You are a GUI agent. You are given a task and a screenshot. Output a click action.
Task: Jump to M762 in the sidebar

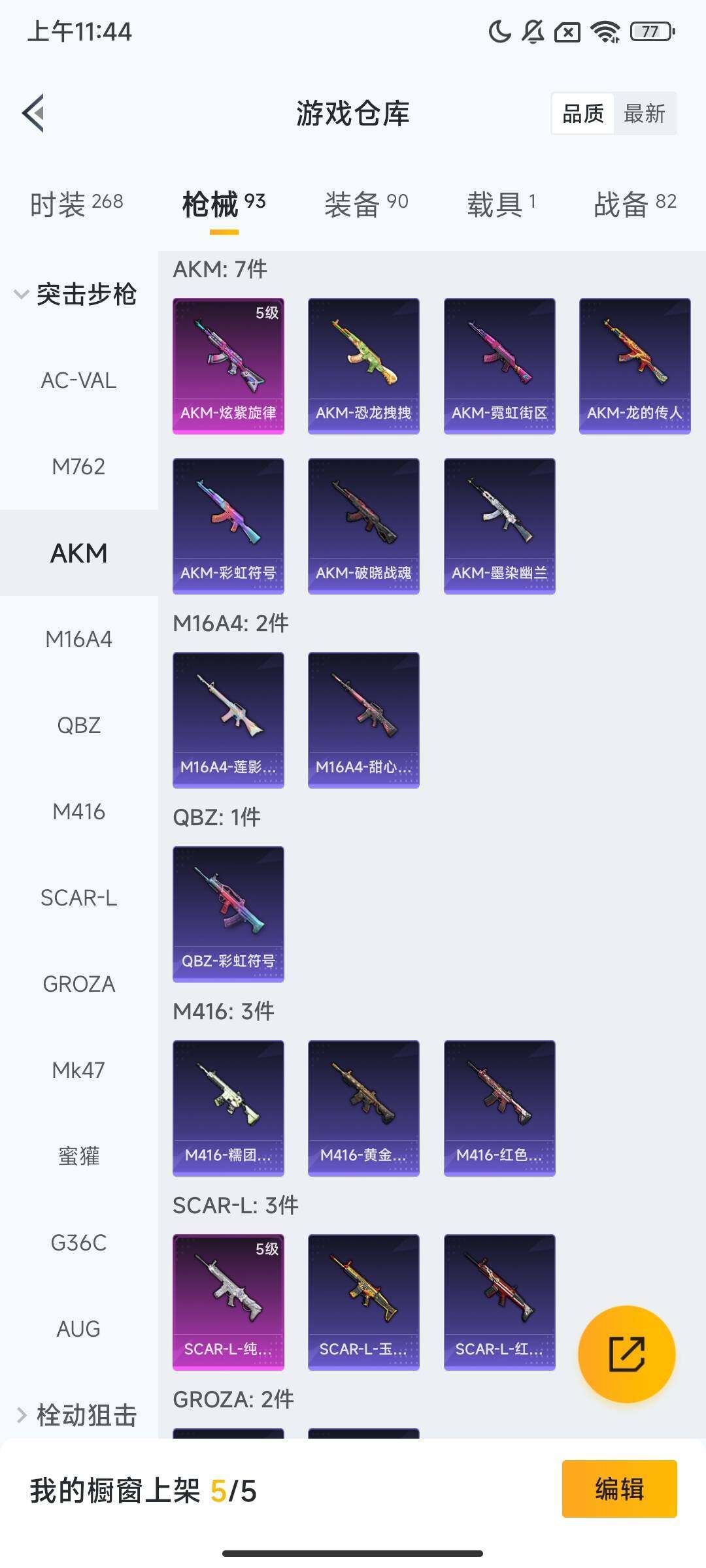(78, 466)
